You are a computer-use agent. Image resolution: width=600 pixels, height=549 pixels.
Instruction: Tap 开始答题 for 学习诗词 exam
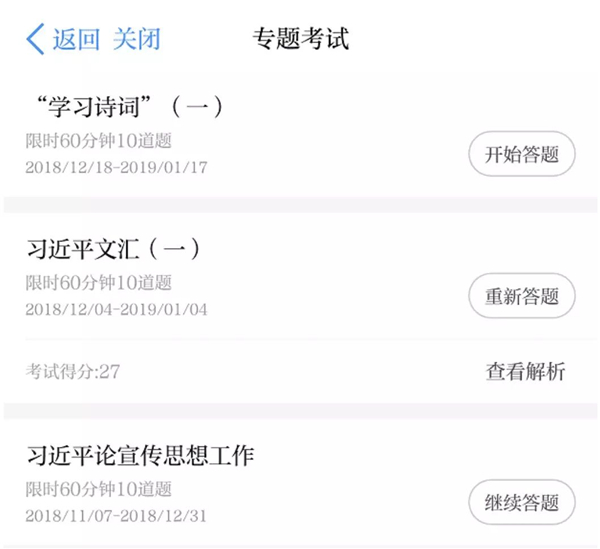522,155
